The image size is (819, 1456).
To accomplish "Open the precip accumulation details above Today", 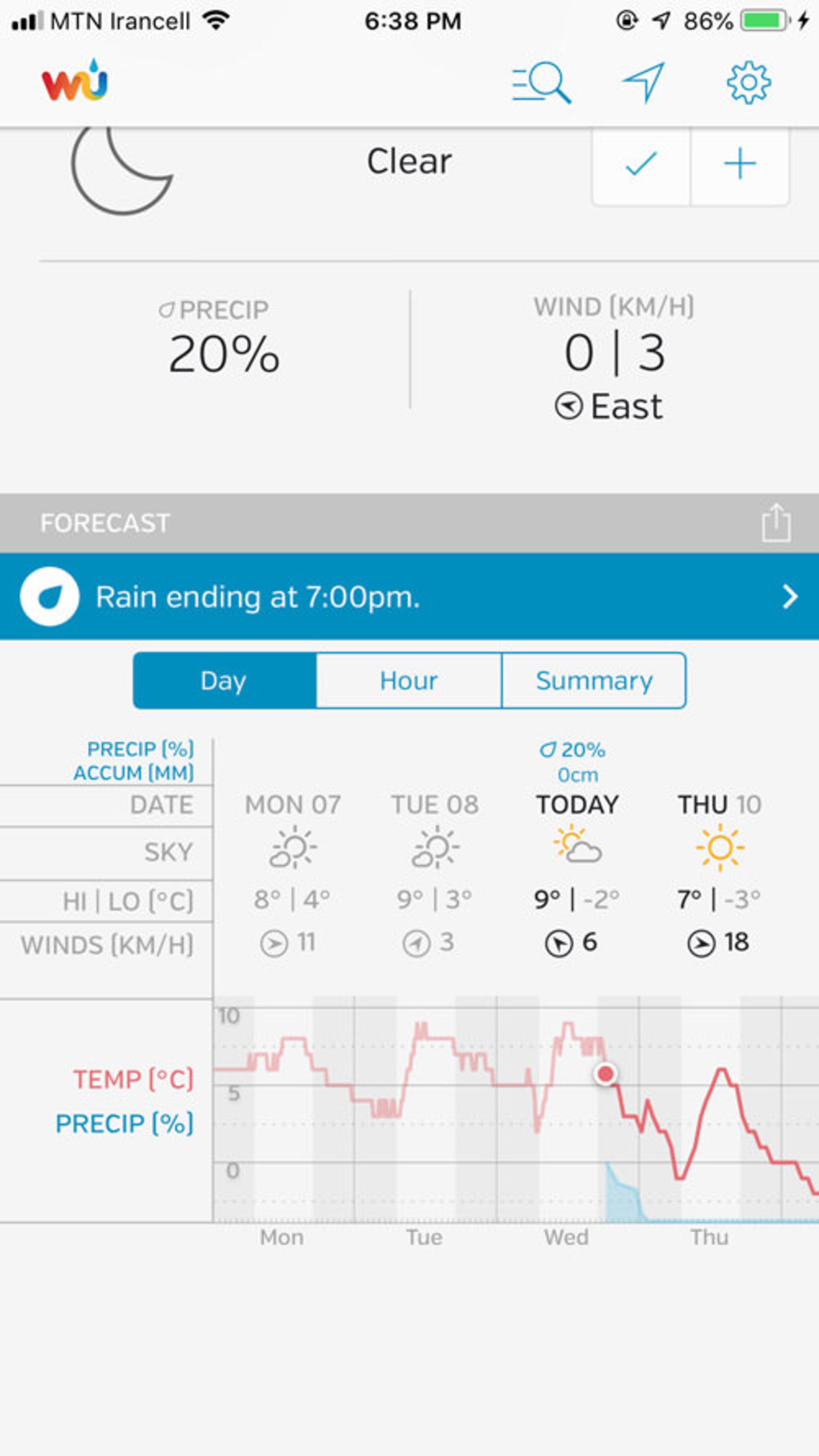I will [x=572, y=760].
